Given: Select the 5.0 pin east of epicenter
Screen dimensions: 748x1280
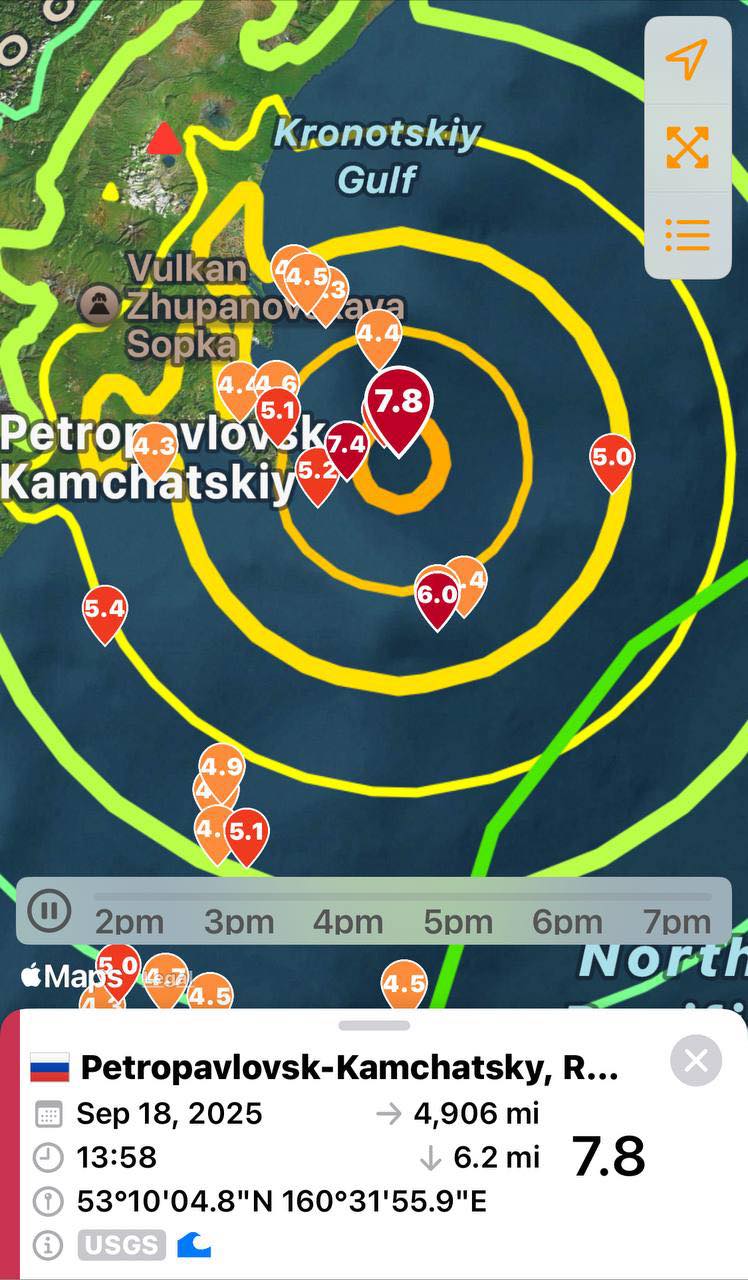Looking at the screenshot, I should pyautogui.click(x=612, y=458).
